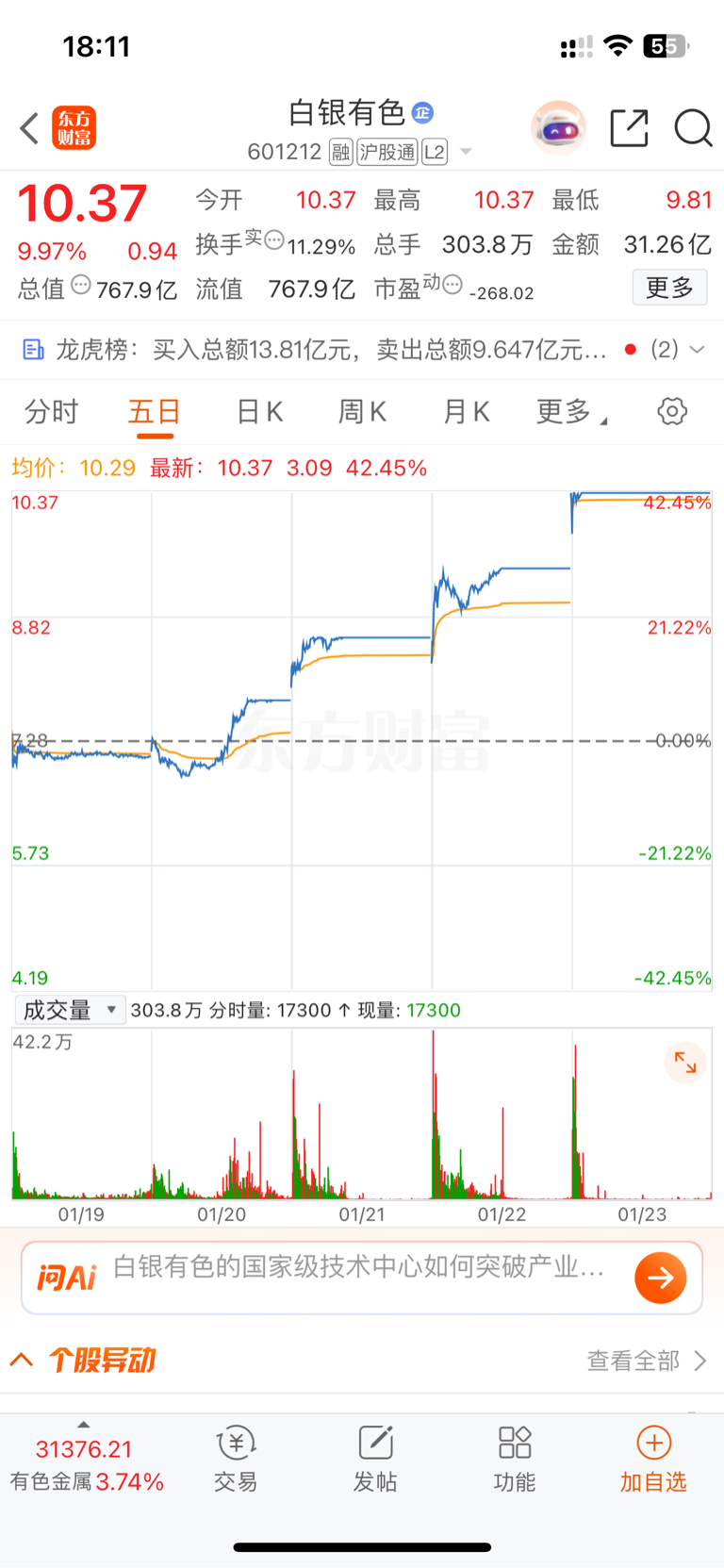Expand chart to fullscreen

pos(685,1064)
